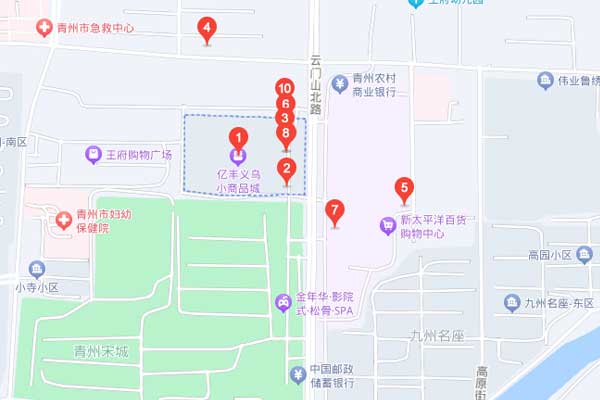Tap 九州名座·东区 building icon

(512, 302)
